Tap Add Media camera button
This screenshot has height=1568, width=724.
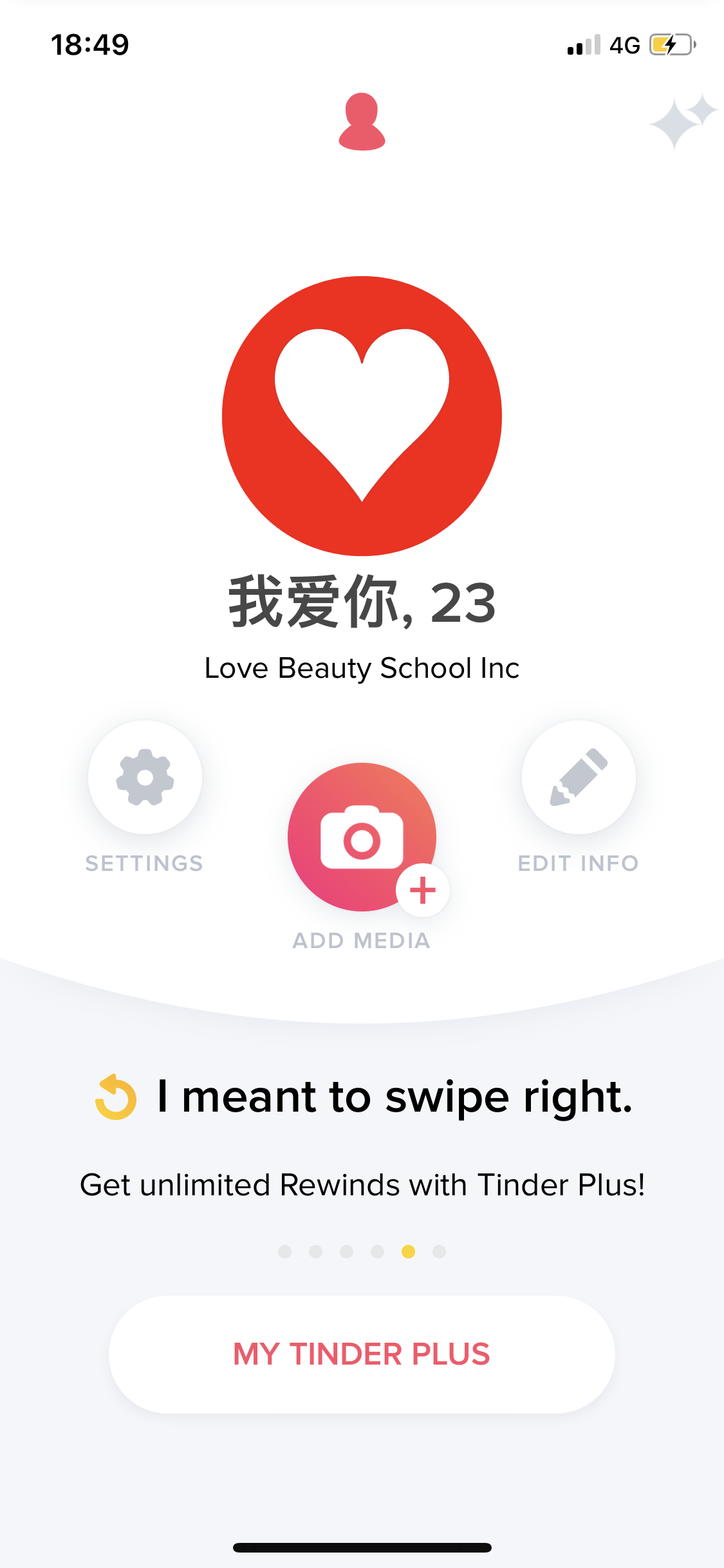[362, 837]
